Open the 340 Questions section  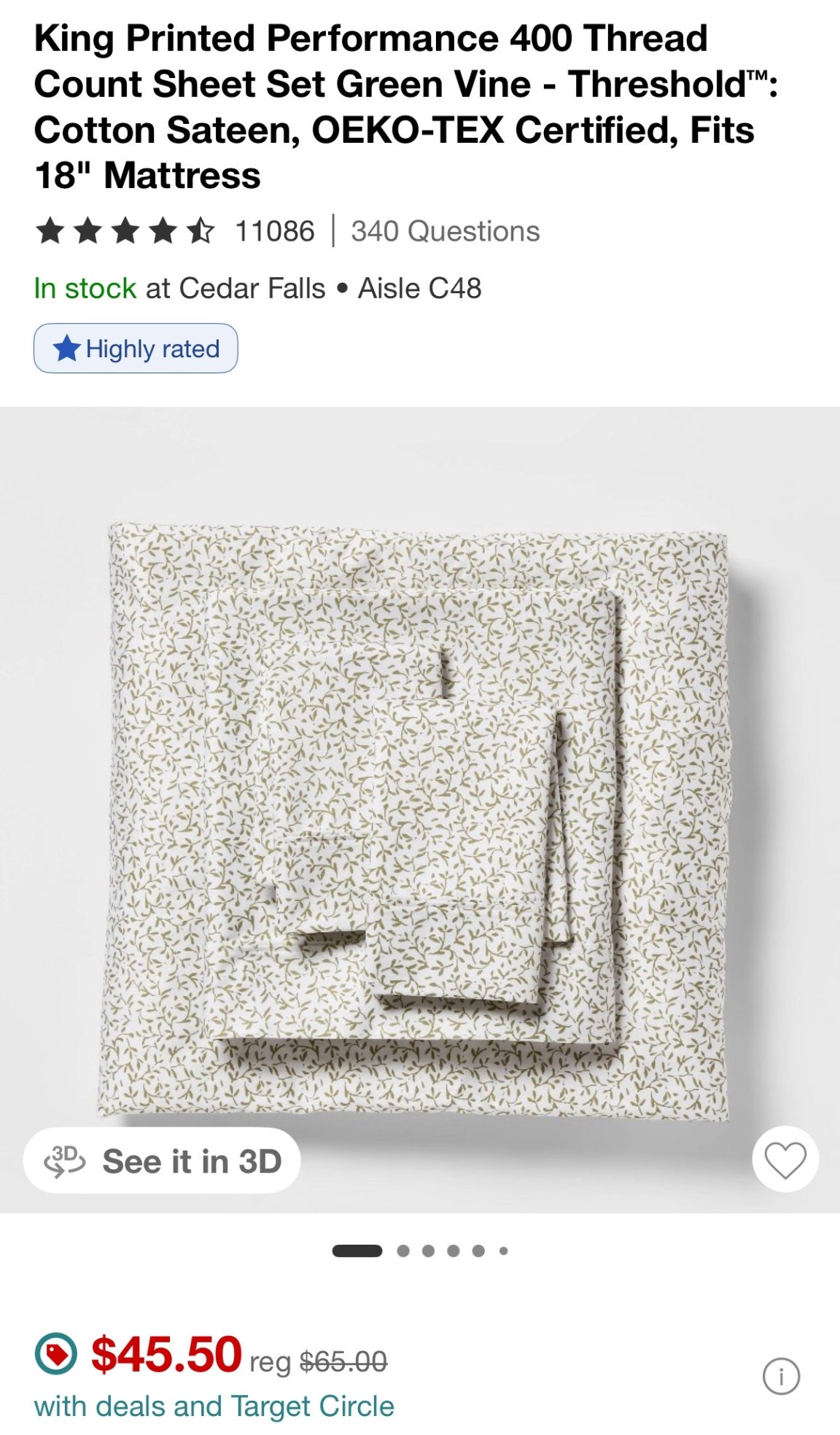(443, 230)
